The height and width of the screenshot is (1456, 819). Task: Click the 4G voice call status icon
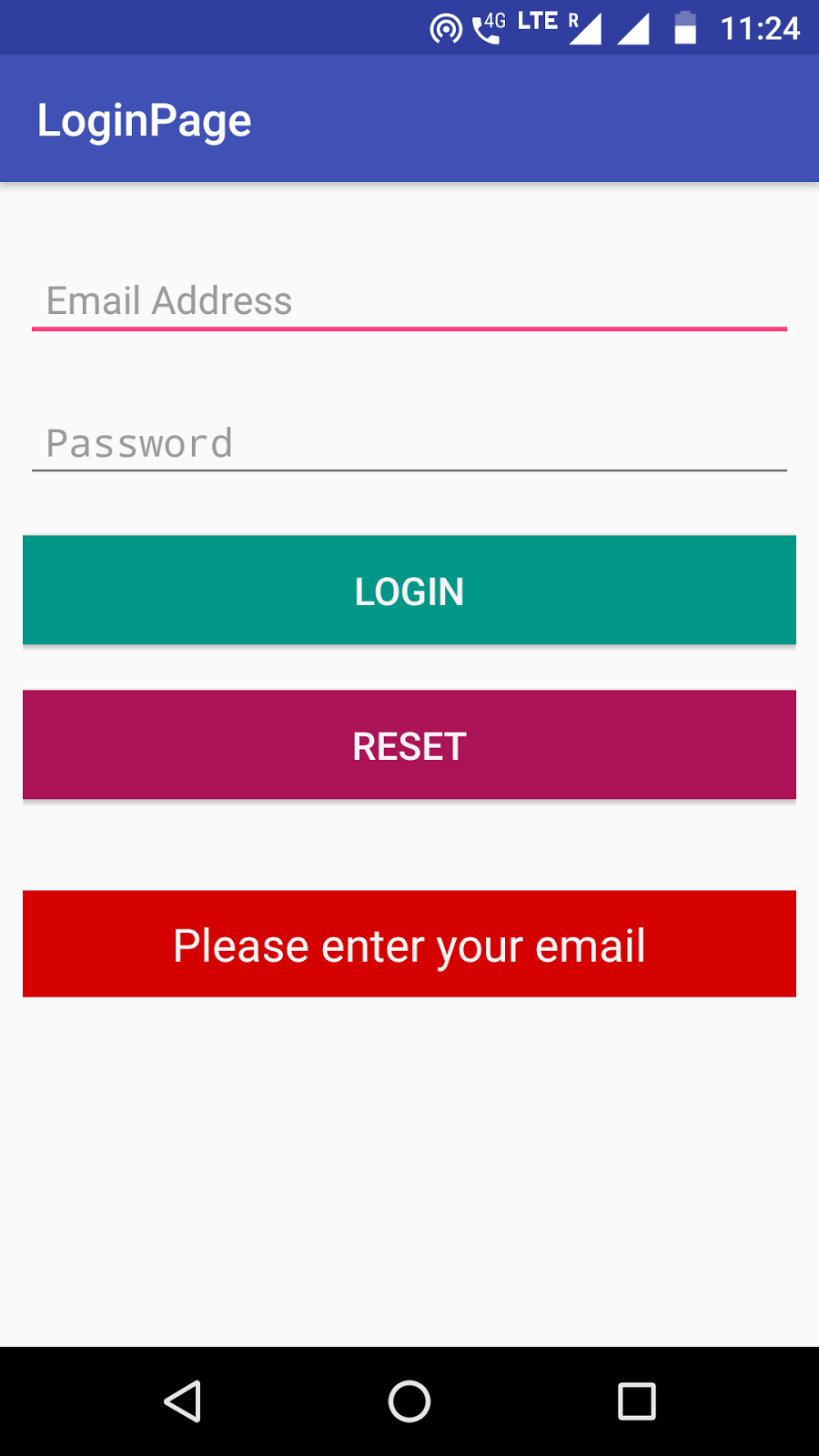coord(487,25)
